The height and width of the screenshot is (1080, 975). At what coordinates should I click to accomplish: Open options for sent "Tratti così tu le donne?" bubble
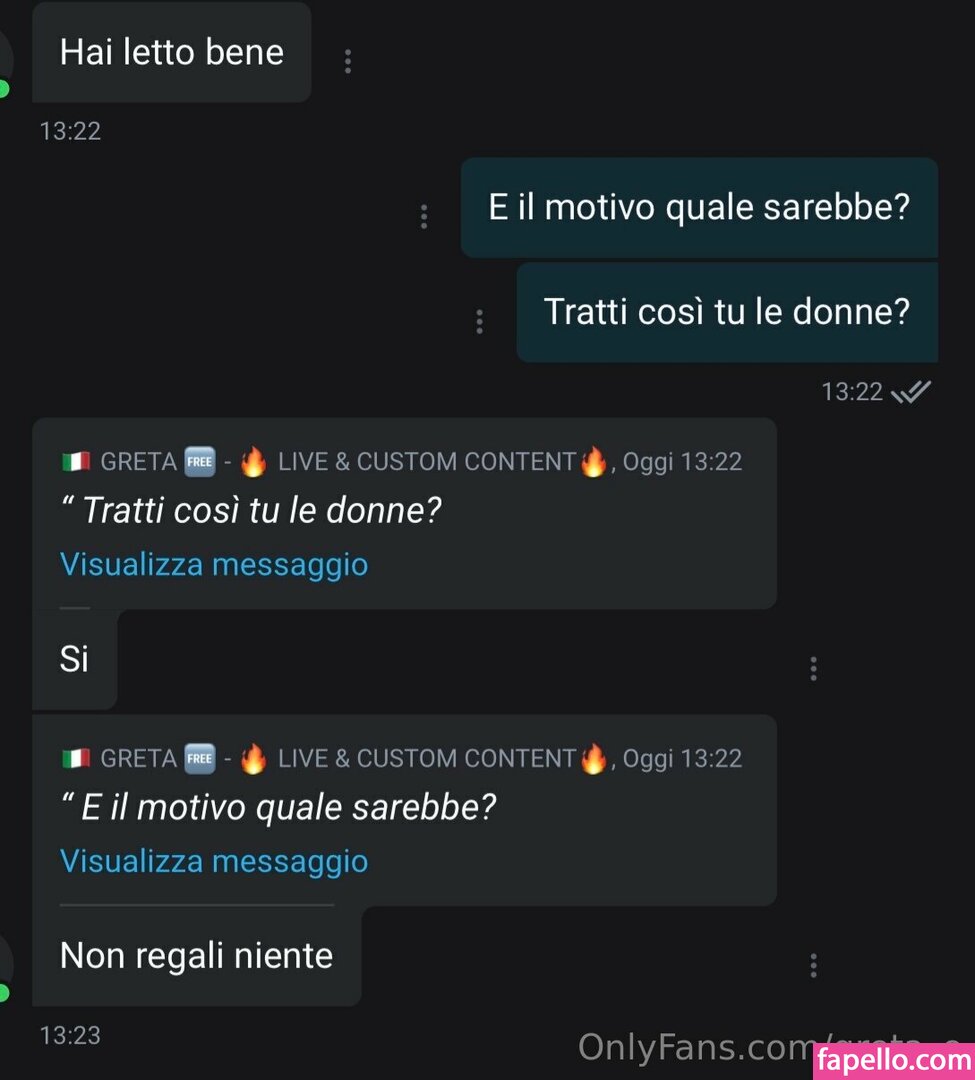480,321
